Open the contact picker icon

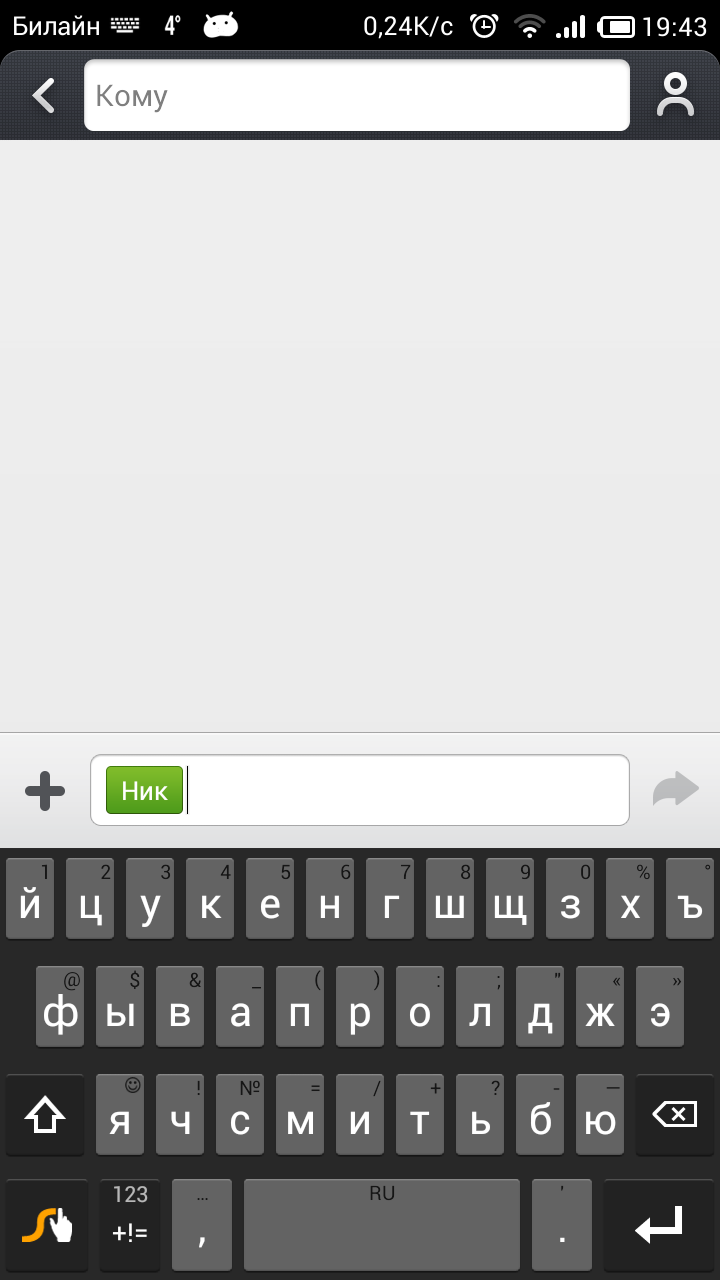coord(676,96)
